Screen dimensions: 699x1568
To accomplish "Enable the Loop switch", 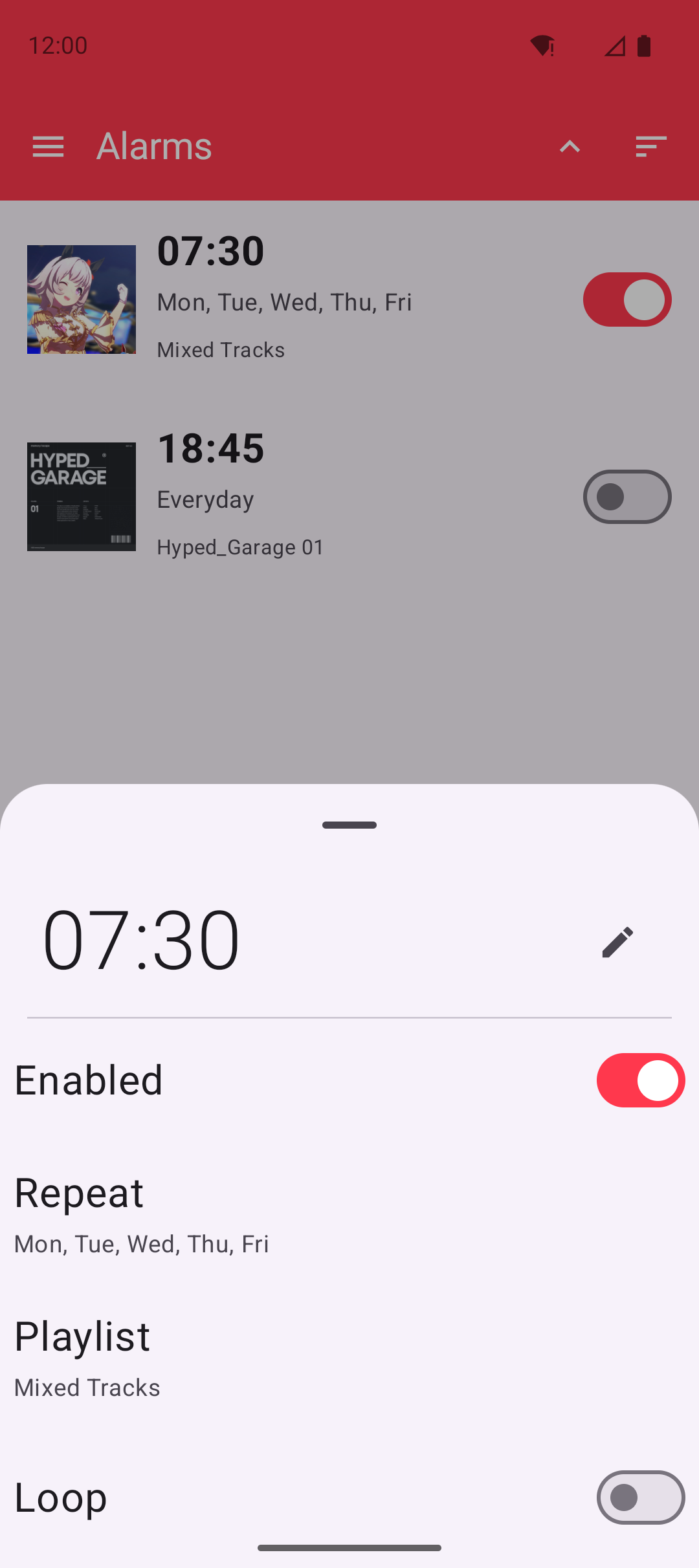I will point(640,1497).
